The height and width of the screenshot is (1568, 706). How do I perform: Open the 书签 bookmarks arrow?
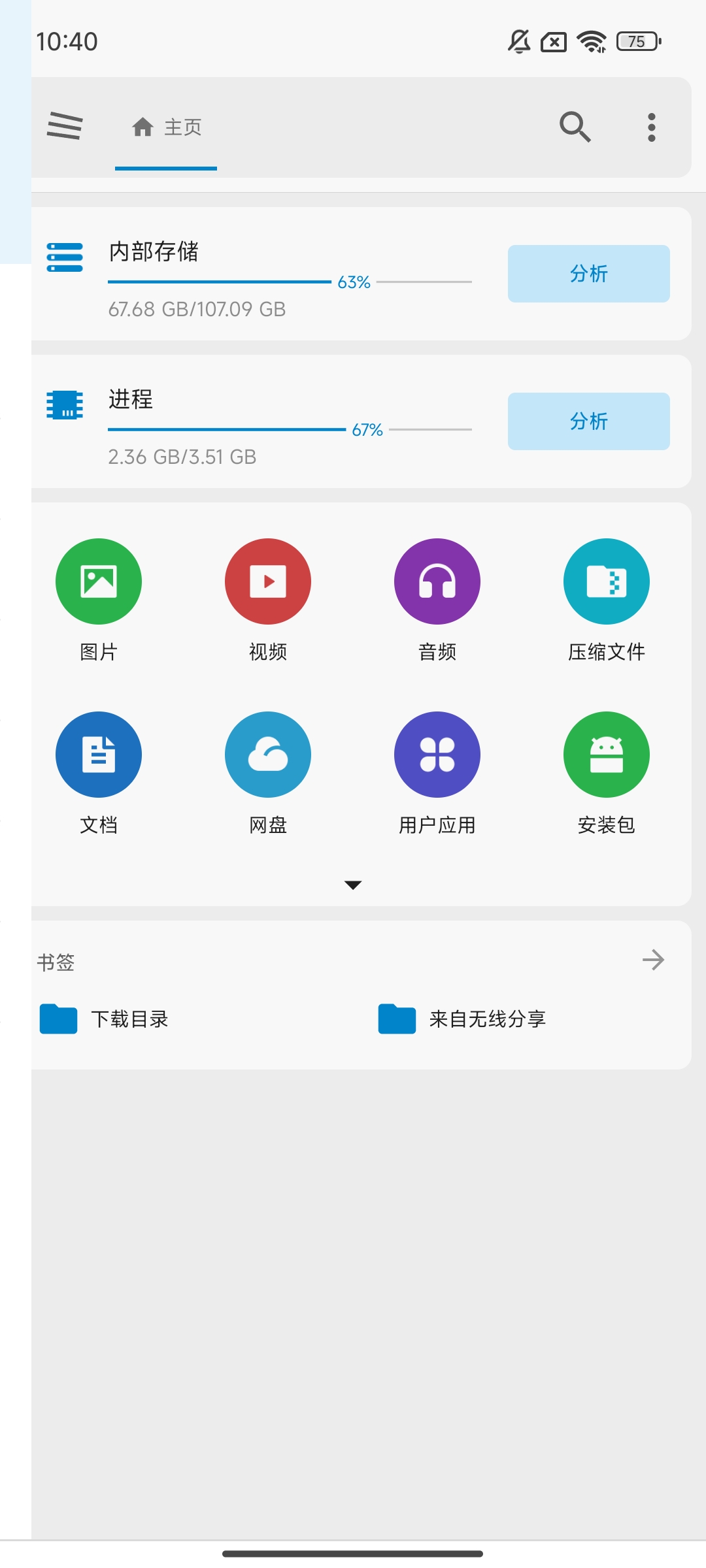pos(653,960)
